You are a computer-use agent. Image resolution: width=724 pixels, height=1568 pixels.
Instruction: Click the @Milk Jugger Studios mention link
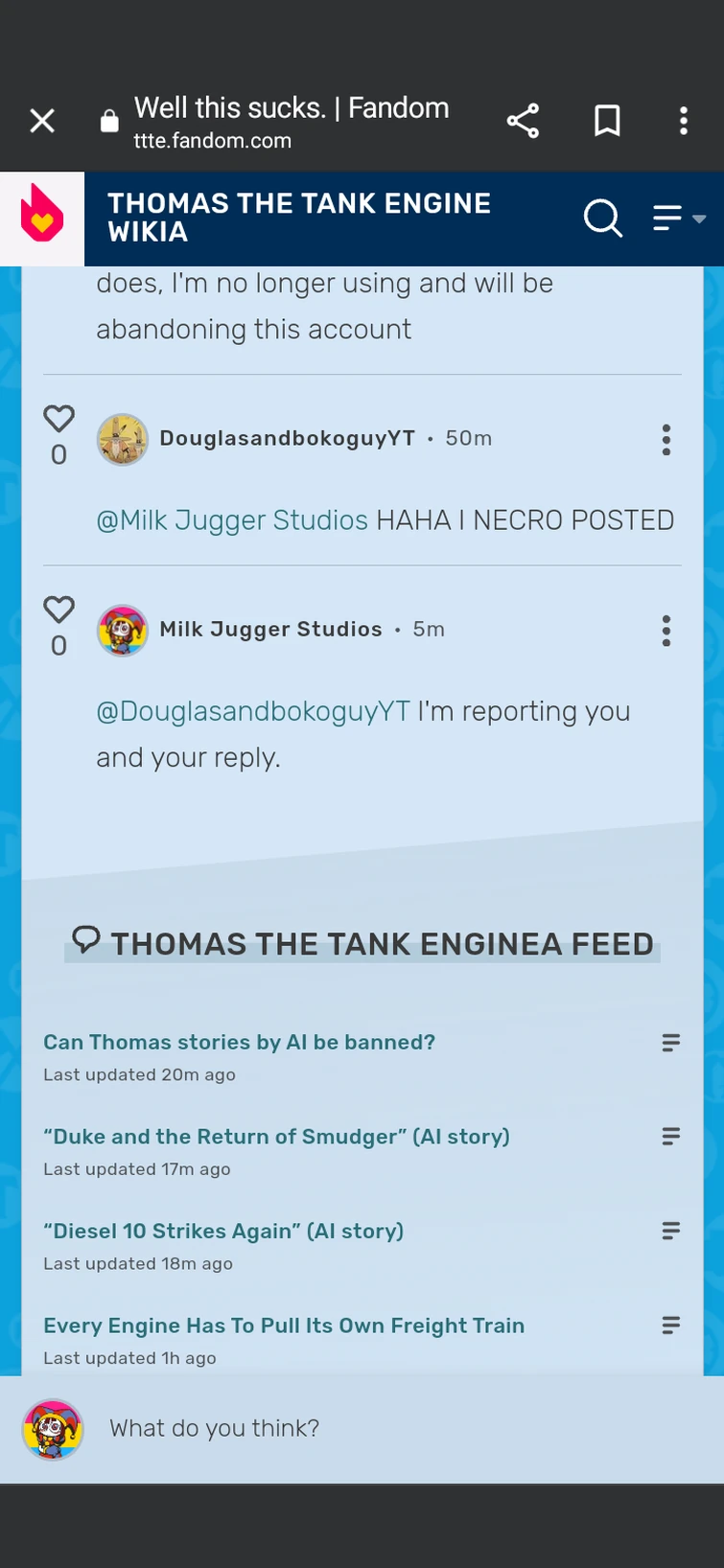click(x=230, y=520)
